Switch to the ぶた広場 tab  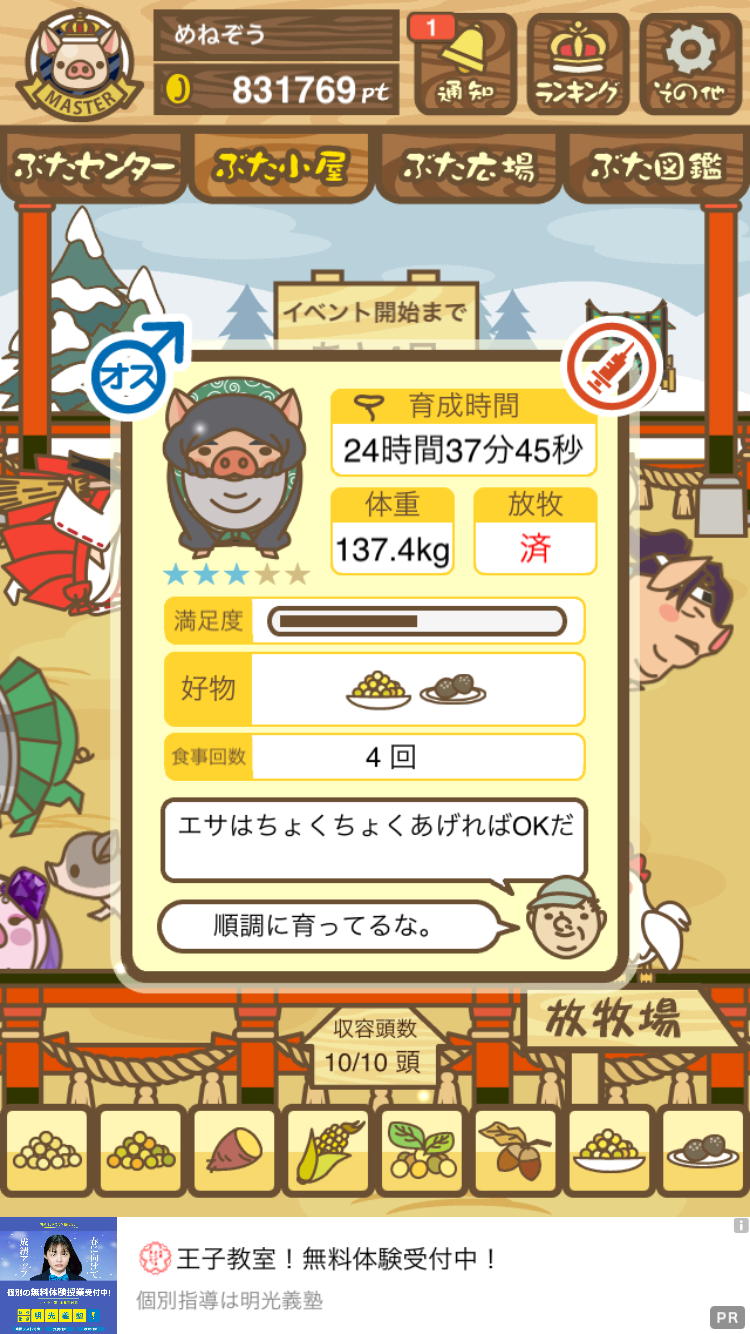pos(467,168)
